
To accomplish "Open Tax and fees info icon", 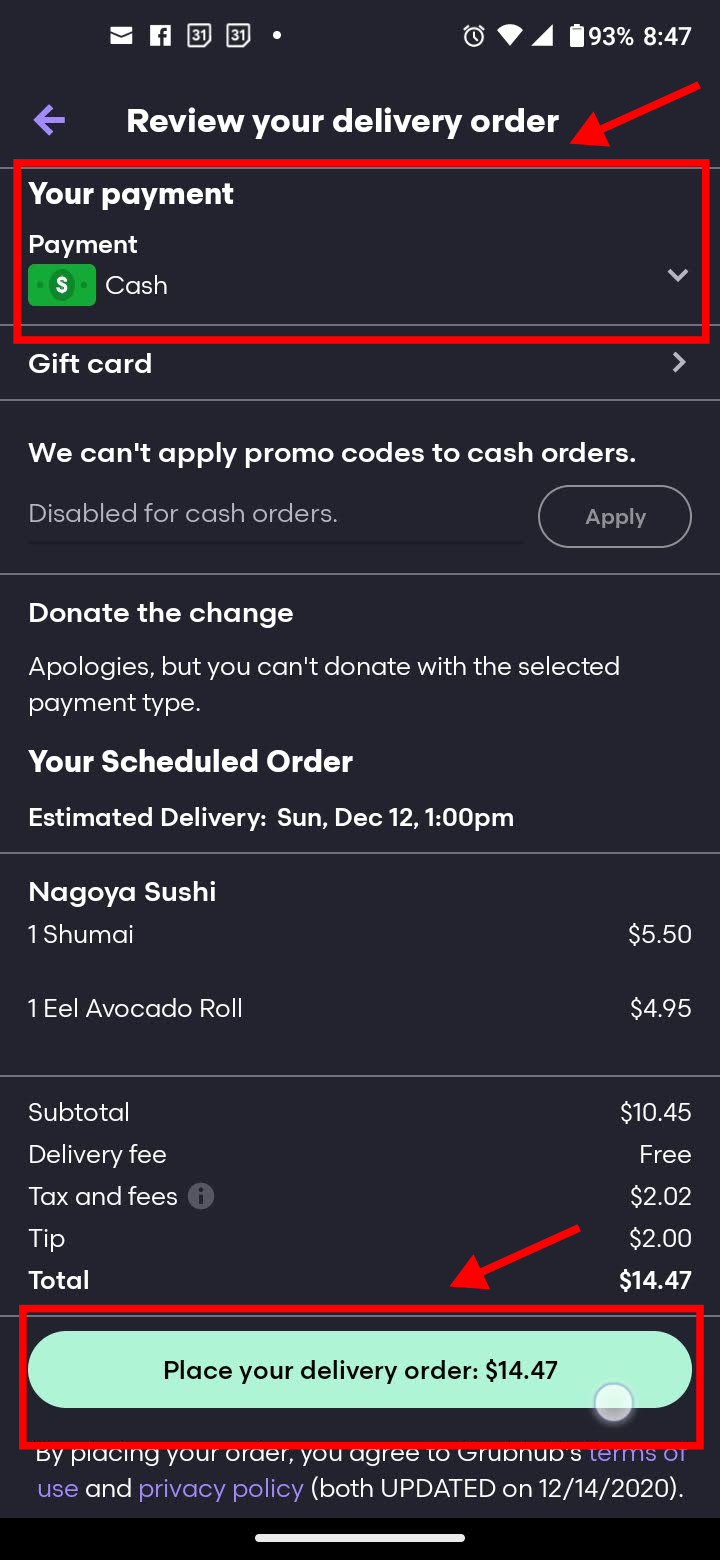I will [x=201, y=1196].
